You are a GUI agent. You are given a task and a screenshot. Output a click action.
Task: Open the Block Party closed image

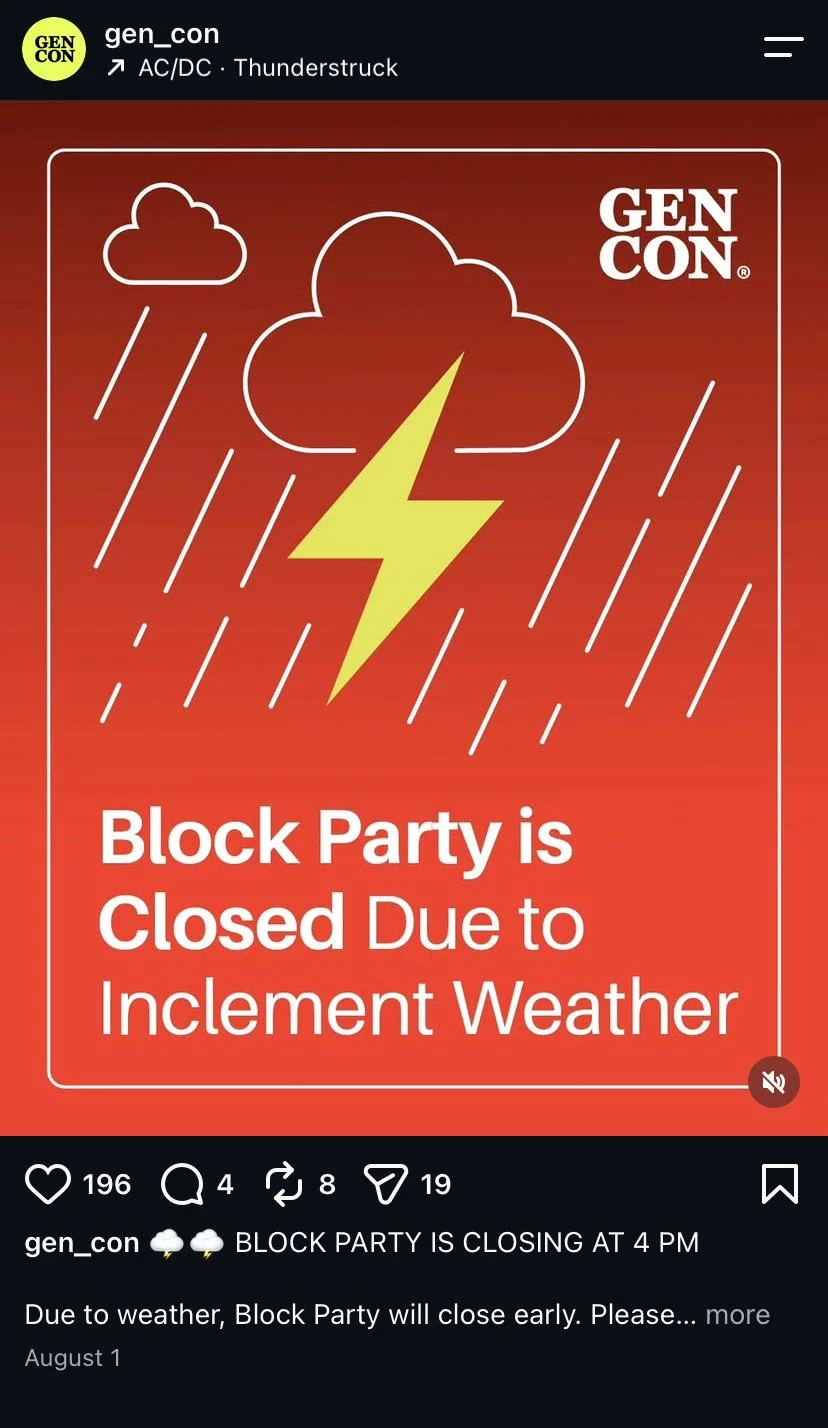pyautogui.click(x=414, y=618)
